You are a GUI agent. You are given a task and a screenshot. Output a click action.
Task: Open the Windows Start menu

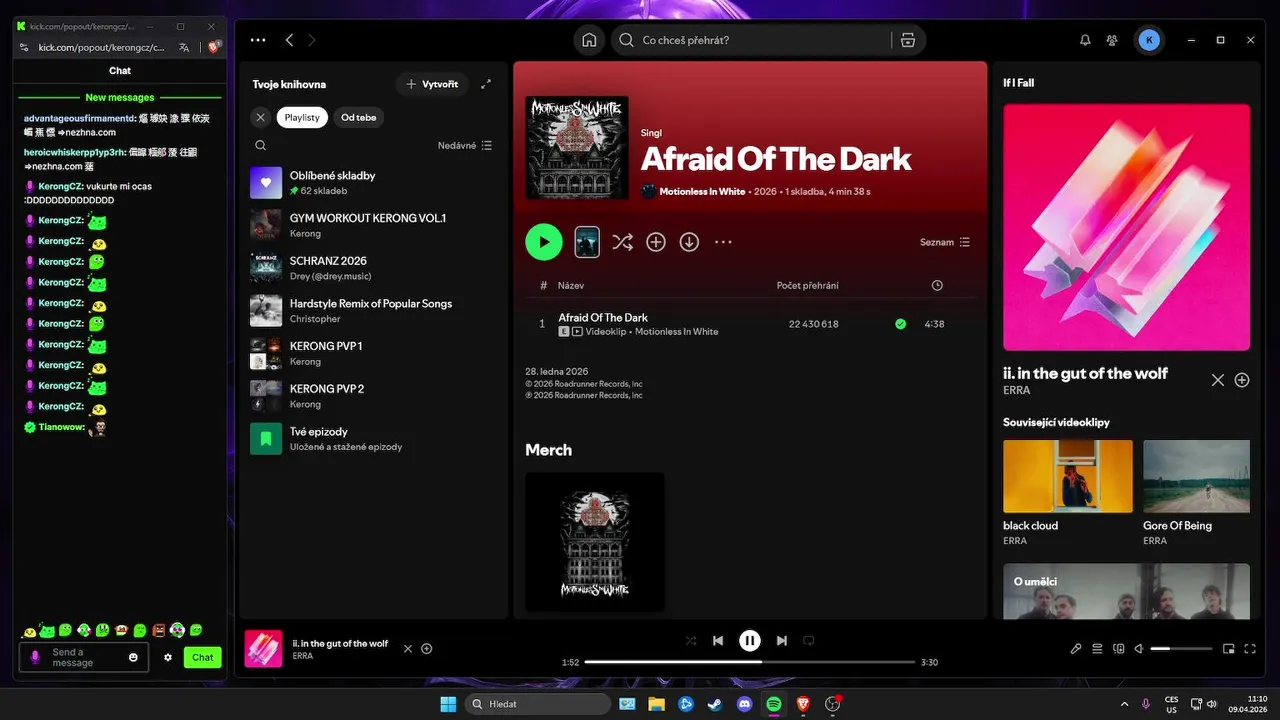pyautogui.click(x=448, y=704)
